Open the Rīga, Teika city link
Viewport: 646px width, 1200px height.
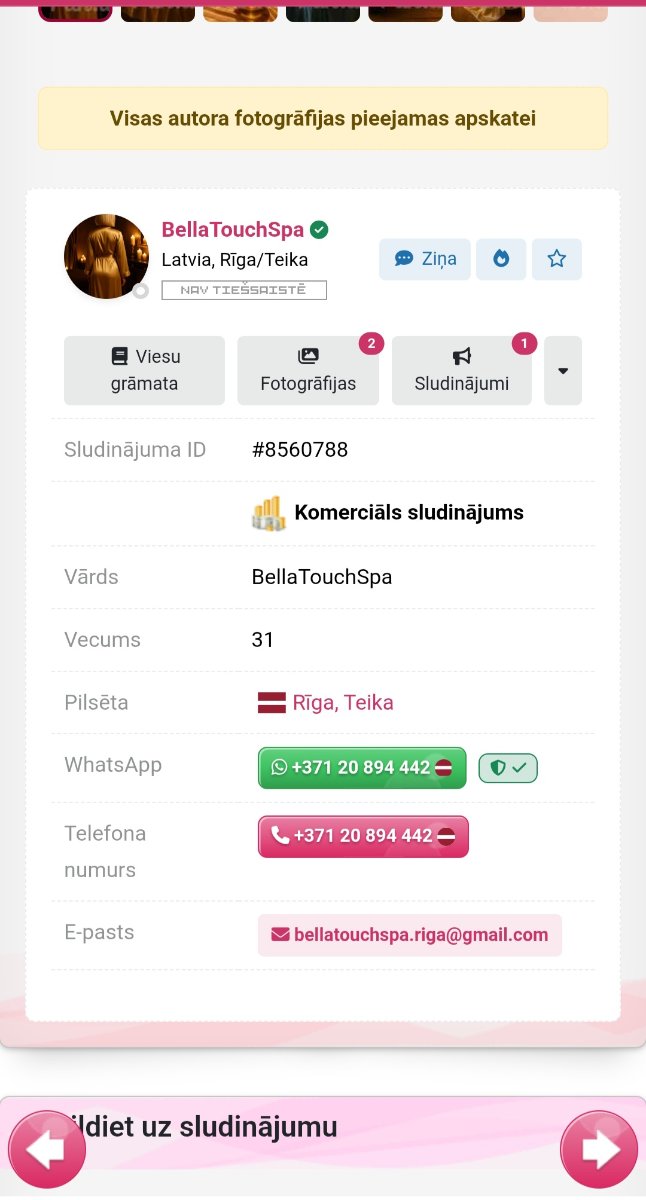coord(342,703)
